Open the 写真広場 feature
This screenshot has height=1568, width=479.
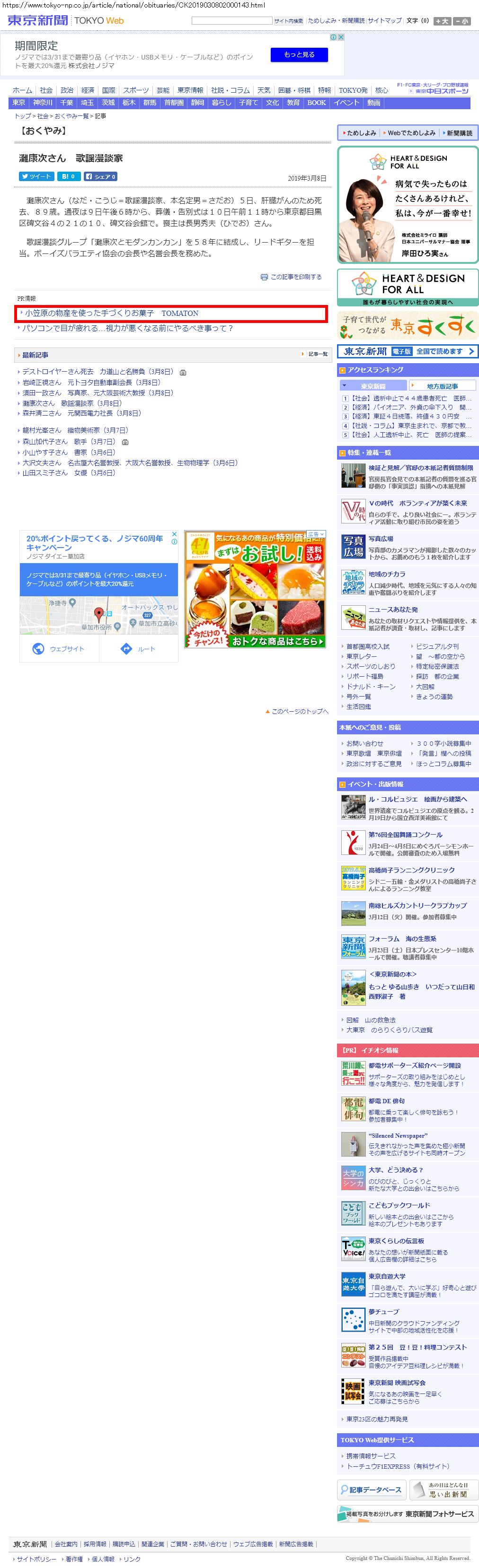click(381, 539)
